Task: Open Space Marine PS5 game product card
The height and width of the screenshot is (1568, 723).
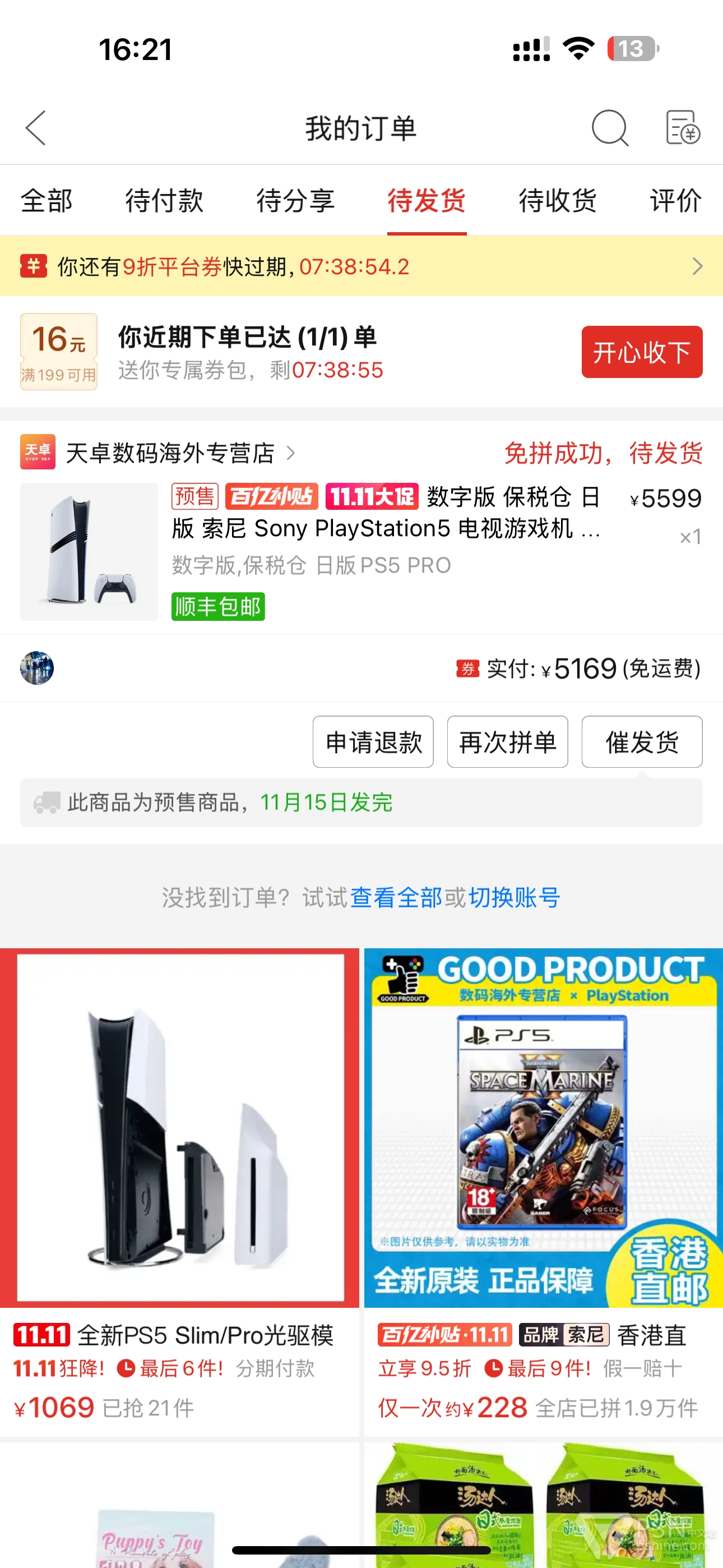Action: (x=544, y=1192)
